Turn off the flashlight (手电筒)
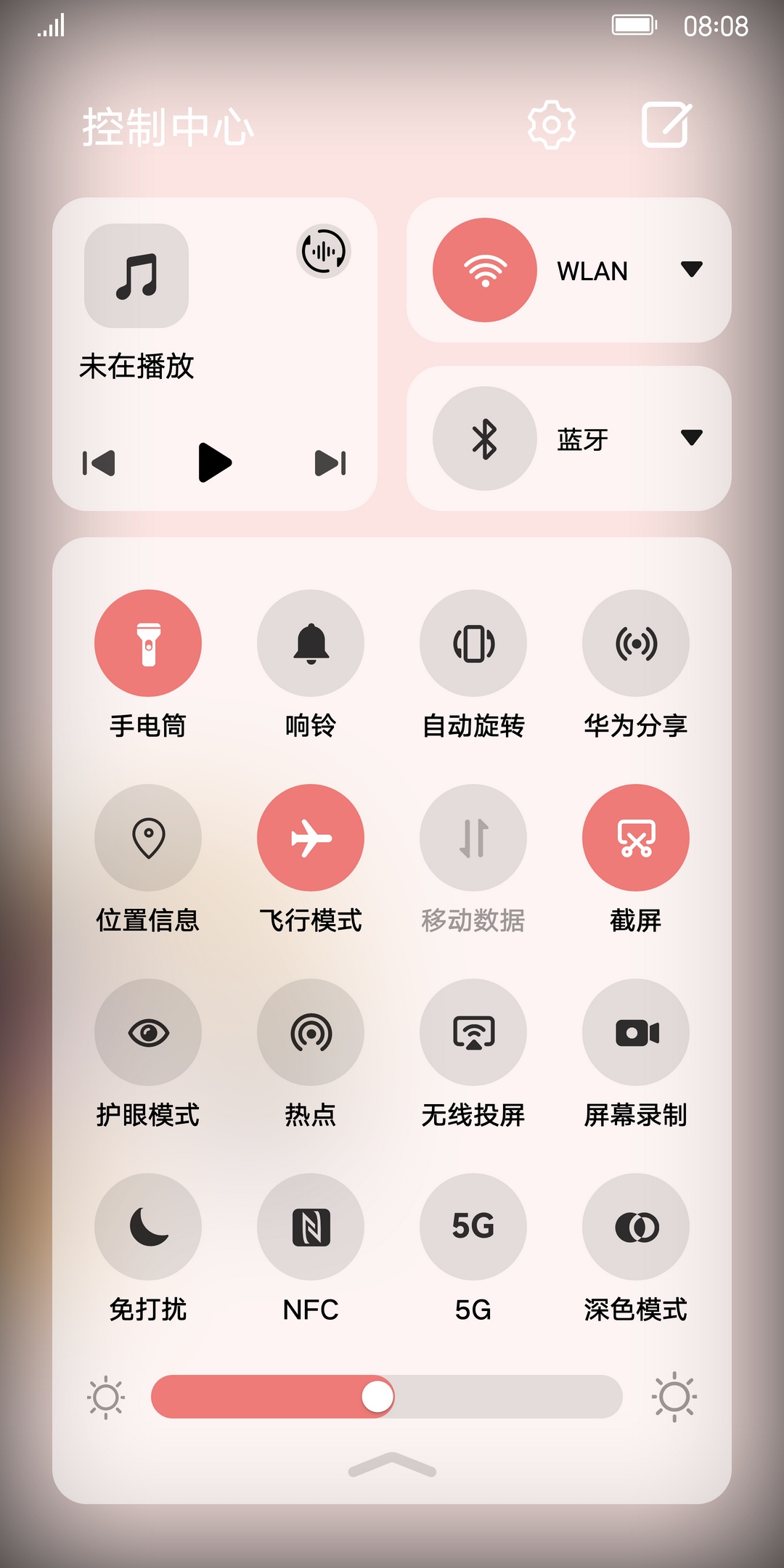 [148, 643]
